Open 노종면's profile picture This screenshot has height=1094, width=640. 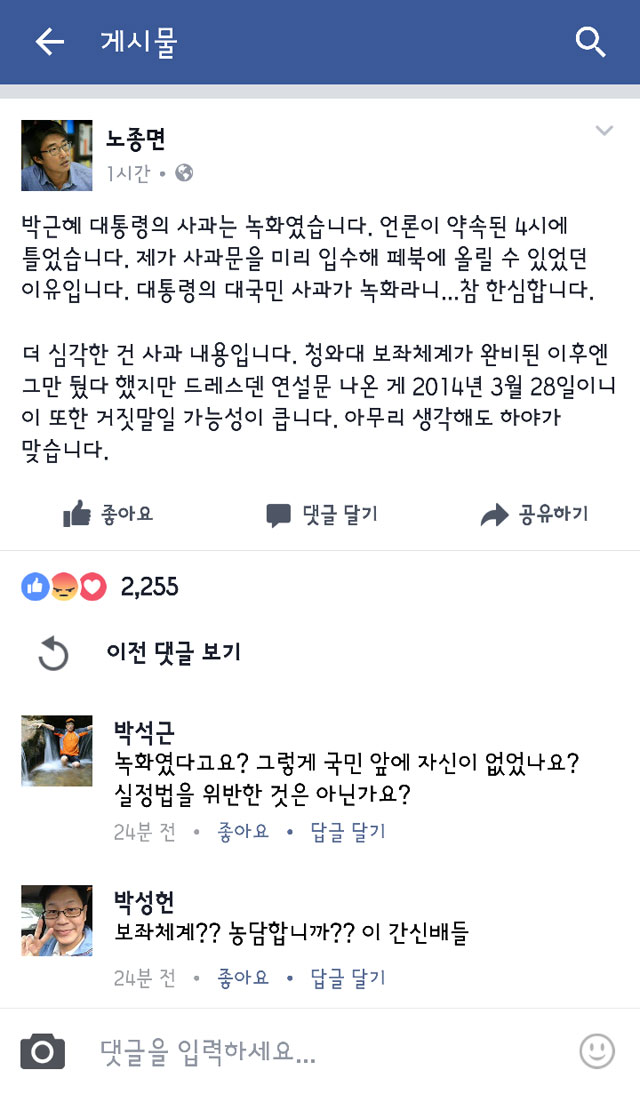57,155
